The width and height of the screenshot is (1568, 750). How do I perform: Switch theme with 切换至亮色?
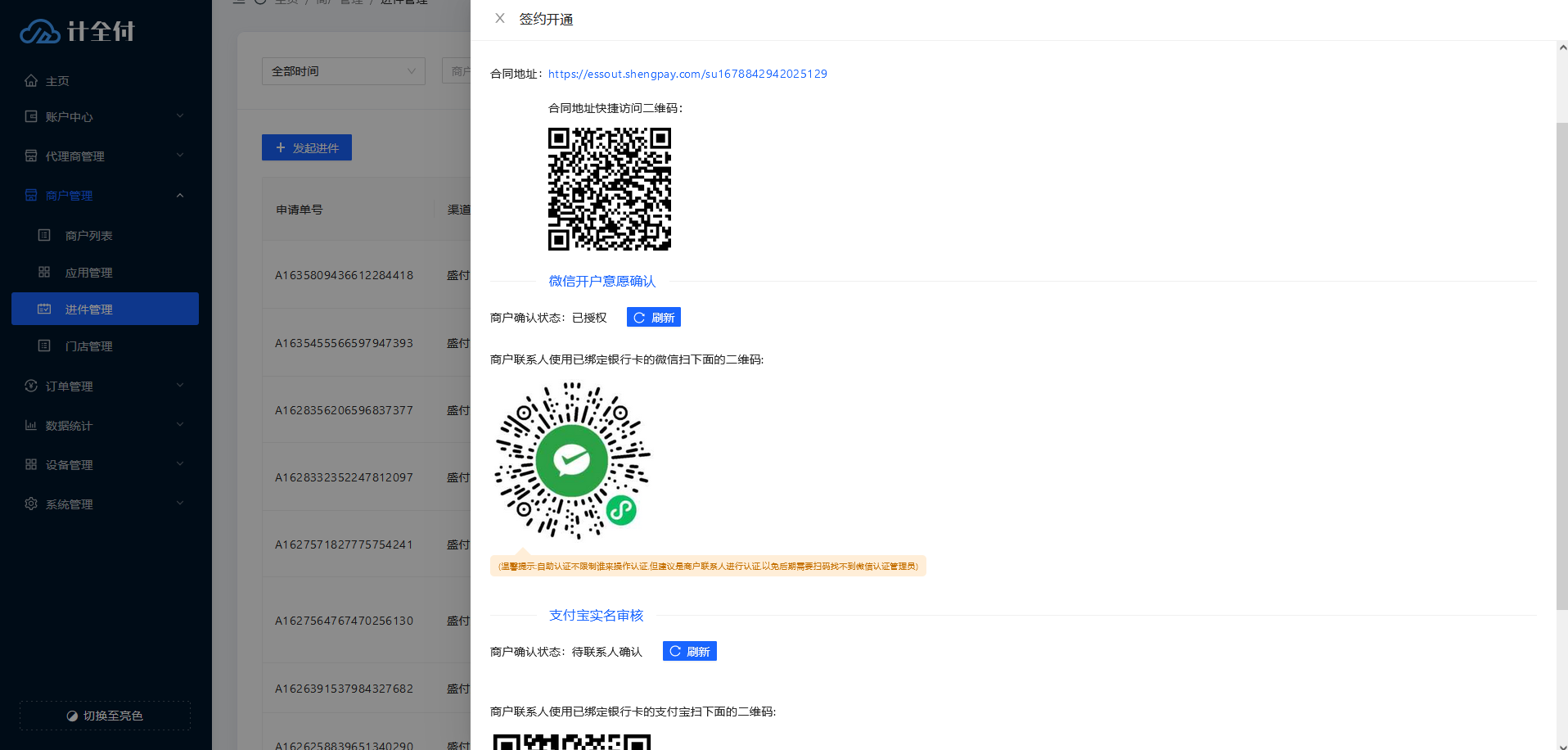106,716
